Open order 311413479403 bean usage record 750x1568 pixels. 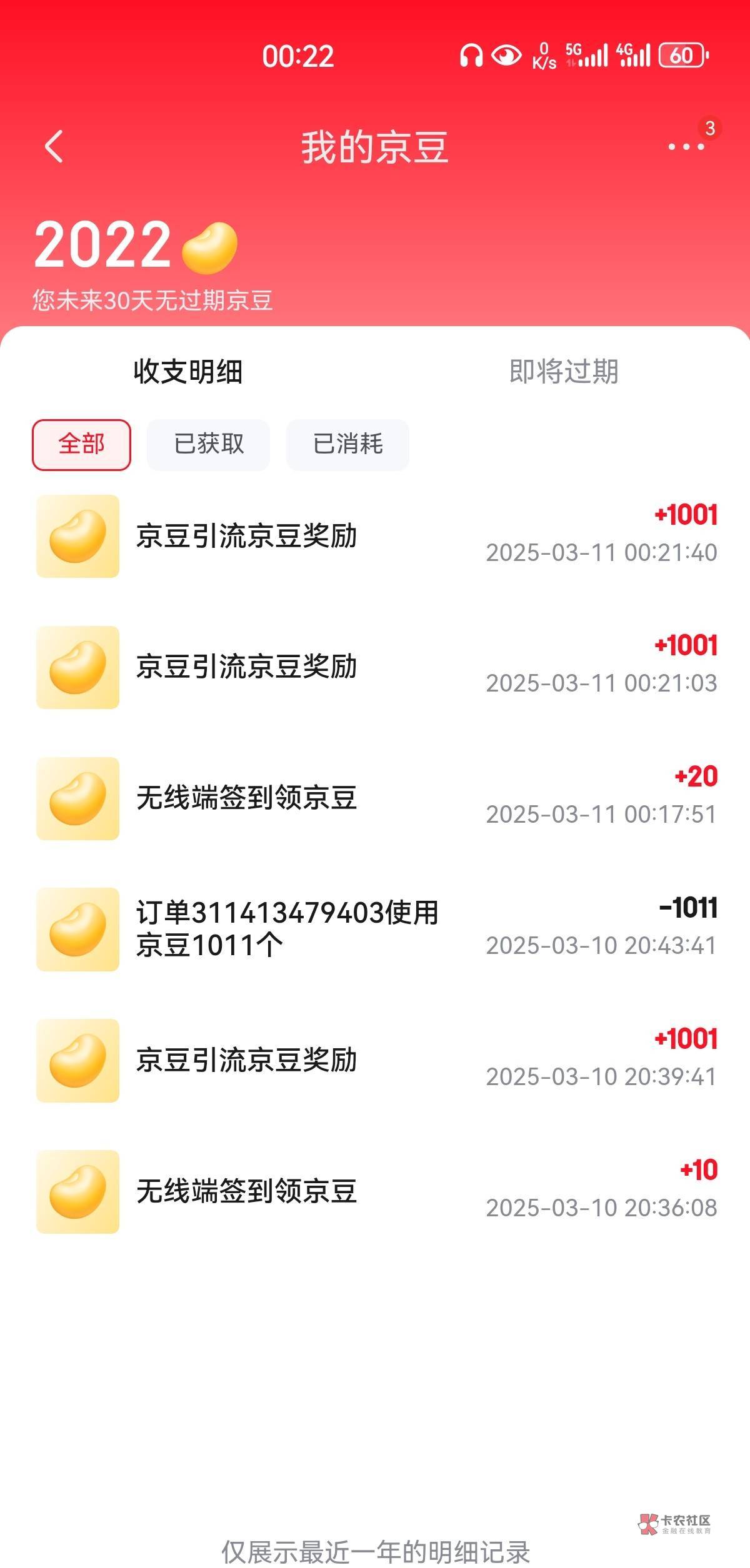(x=375, y=929)
